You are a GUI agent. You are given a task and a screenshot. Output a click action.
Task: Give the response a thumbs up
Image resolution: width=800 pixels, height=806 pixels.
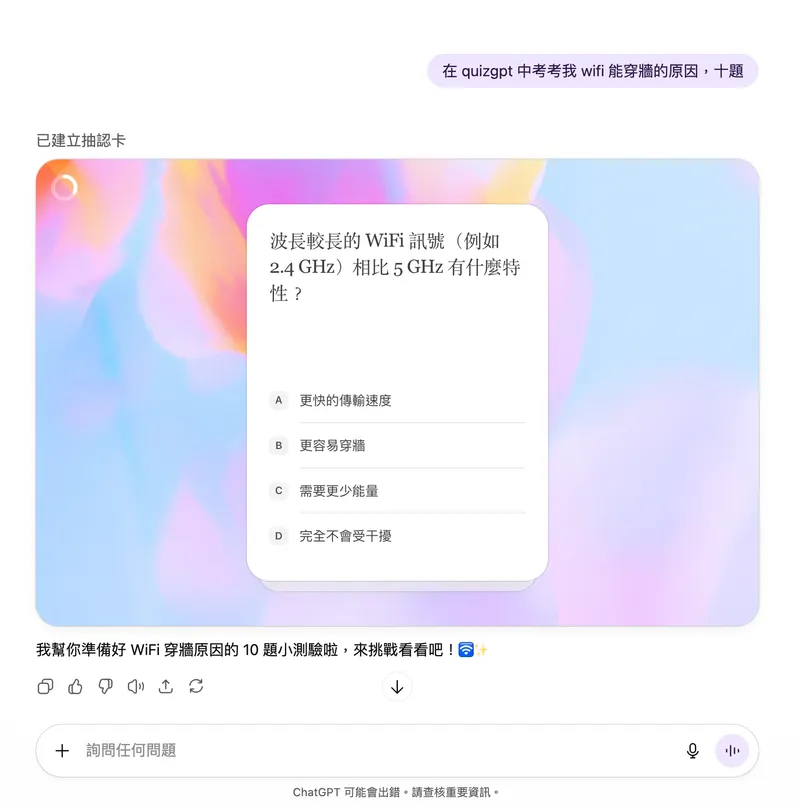click(75, 686)
